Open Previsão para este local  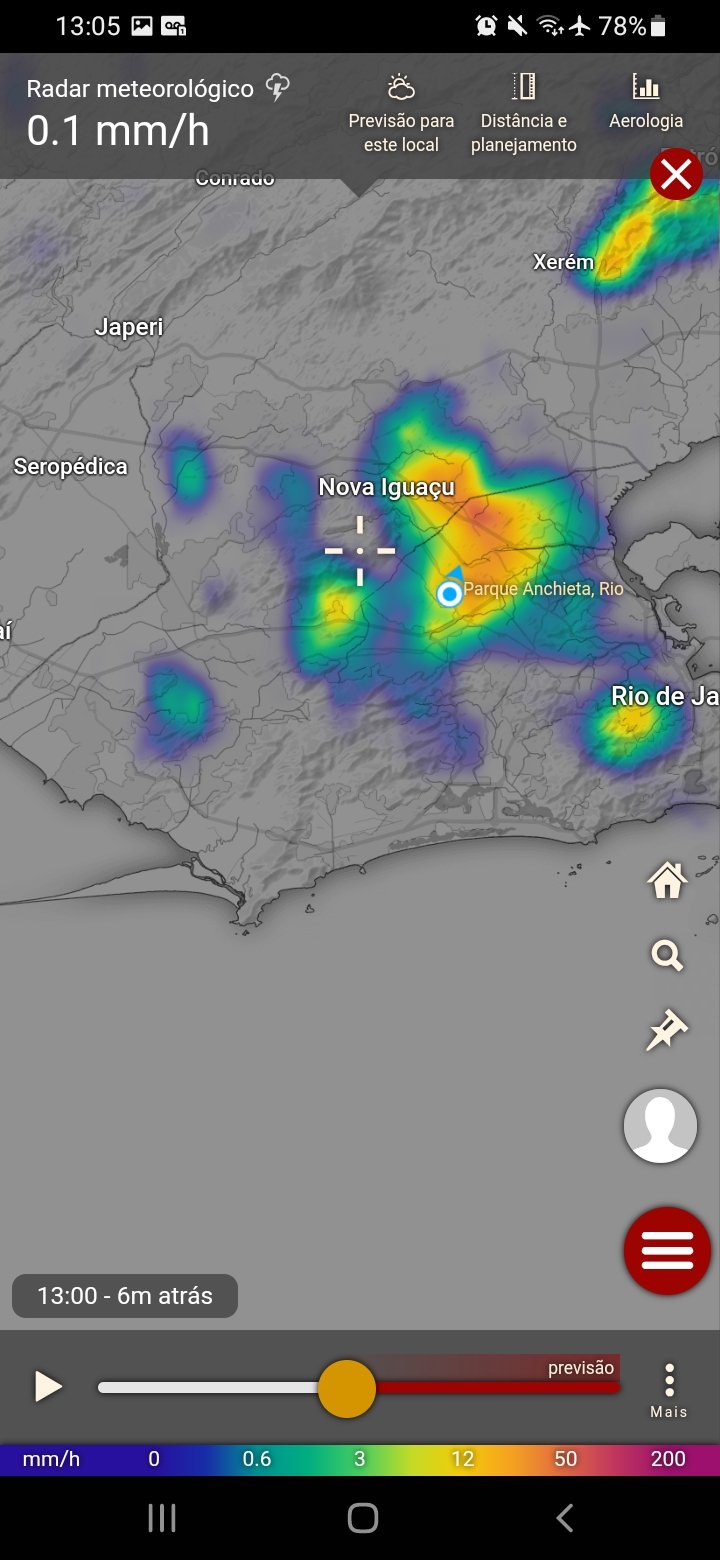coord(401,115)
